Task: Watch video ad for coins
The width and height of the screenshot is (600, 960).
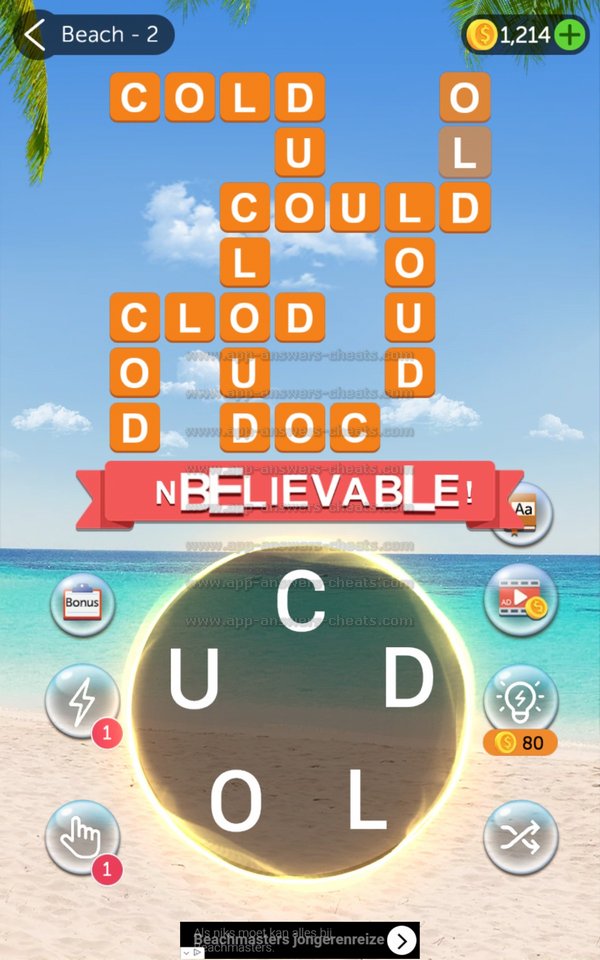Action: (x=520, y=600)
